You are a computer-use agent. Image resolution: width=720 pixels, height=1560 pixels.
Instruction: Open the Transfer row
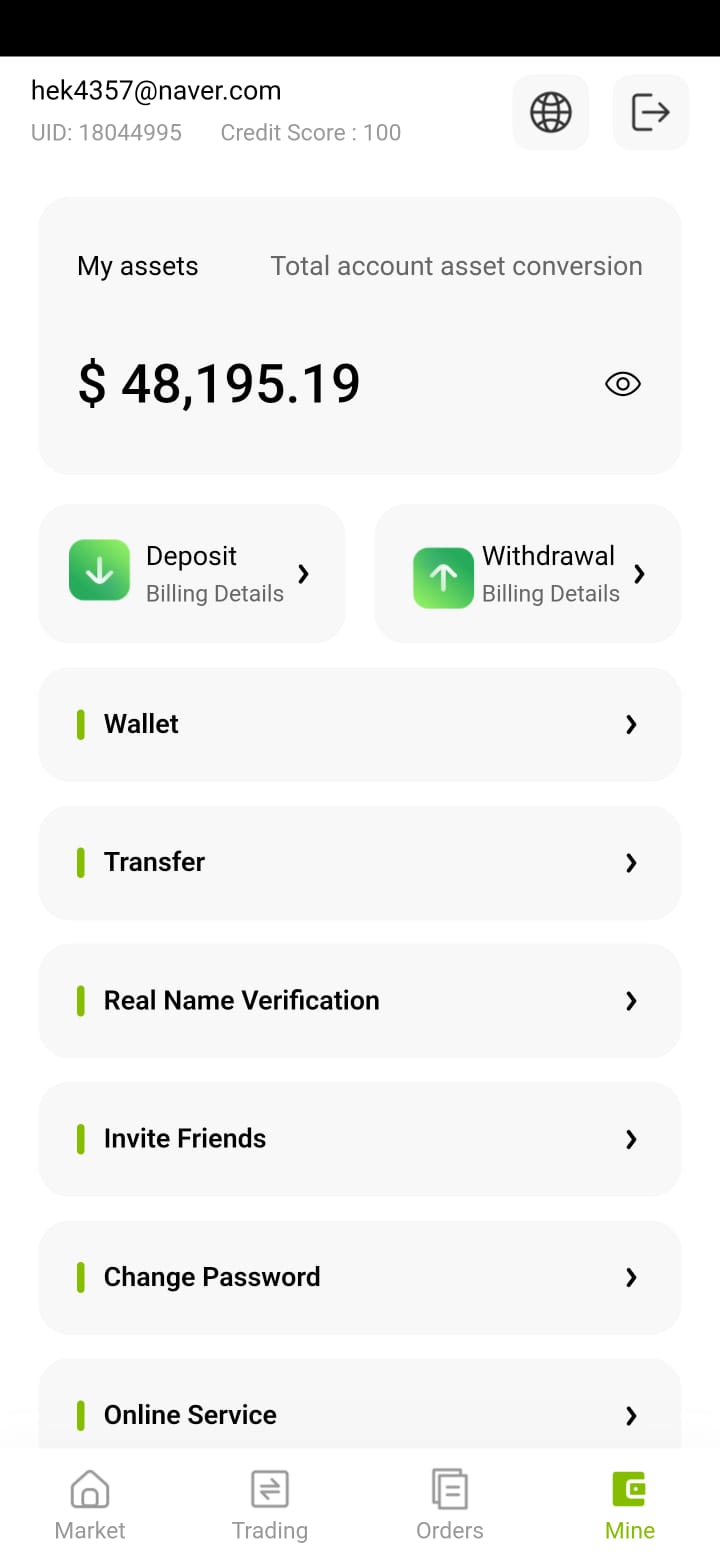360,862
